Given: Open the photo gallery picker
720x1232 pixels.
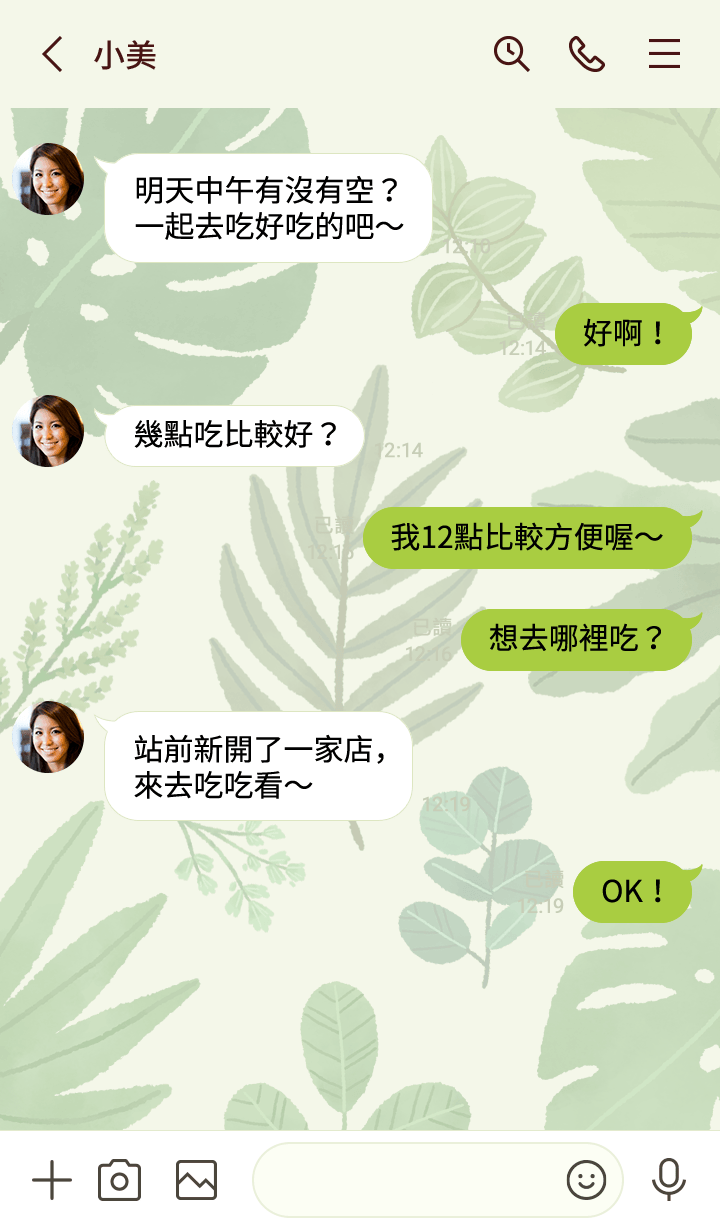Looking at the screenshot, I should pyautogui.click(x=196, y=1181).
